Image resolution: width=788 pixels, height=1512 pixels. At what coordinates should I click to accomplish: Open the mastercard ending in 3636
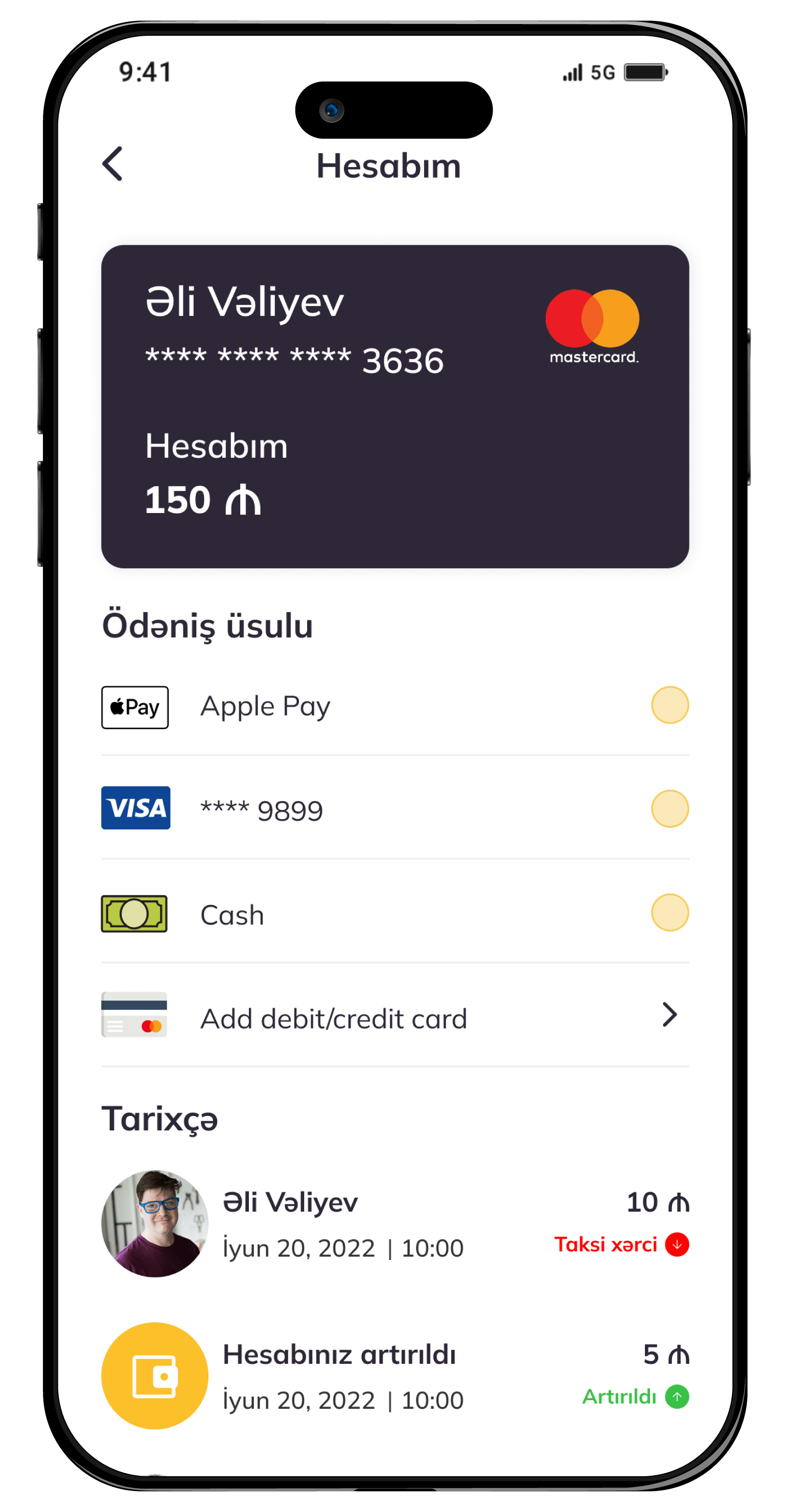point(395,406)
